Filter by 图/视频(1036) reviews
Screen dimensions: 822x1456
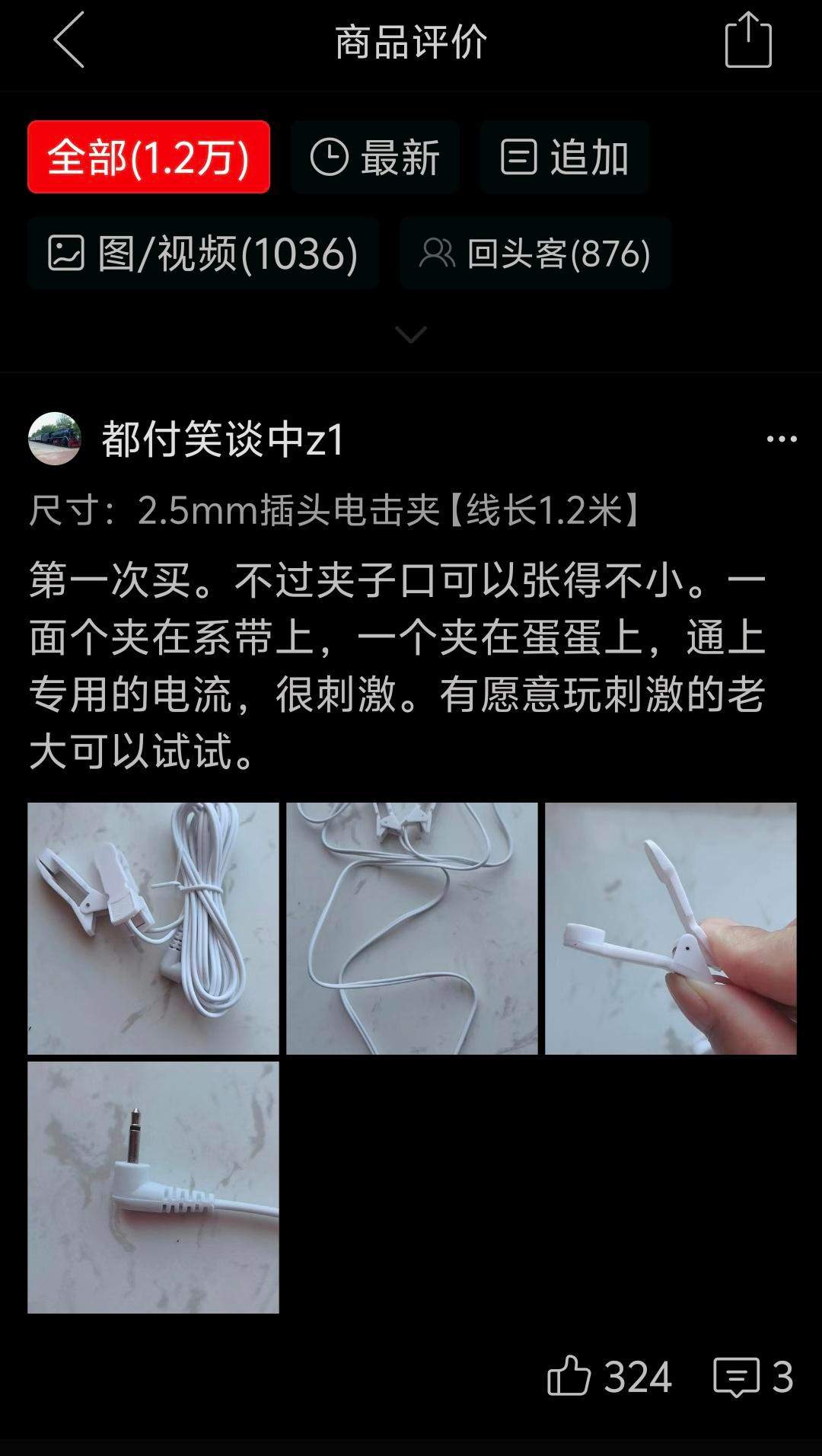pos(202,253)
